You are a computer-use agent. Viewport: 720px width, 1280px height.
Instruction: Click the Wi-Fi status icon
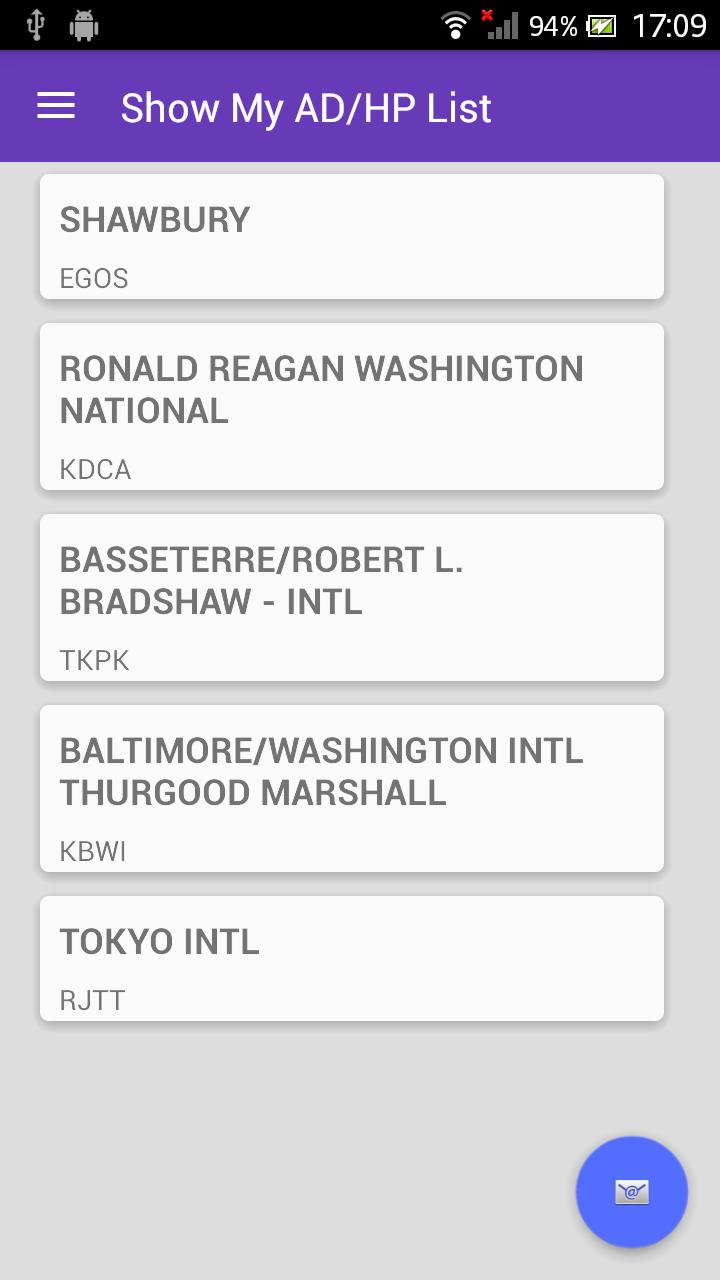[x=455, y=26]
